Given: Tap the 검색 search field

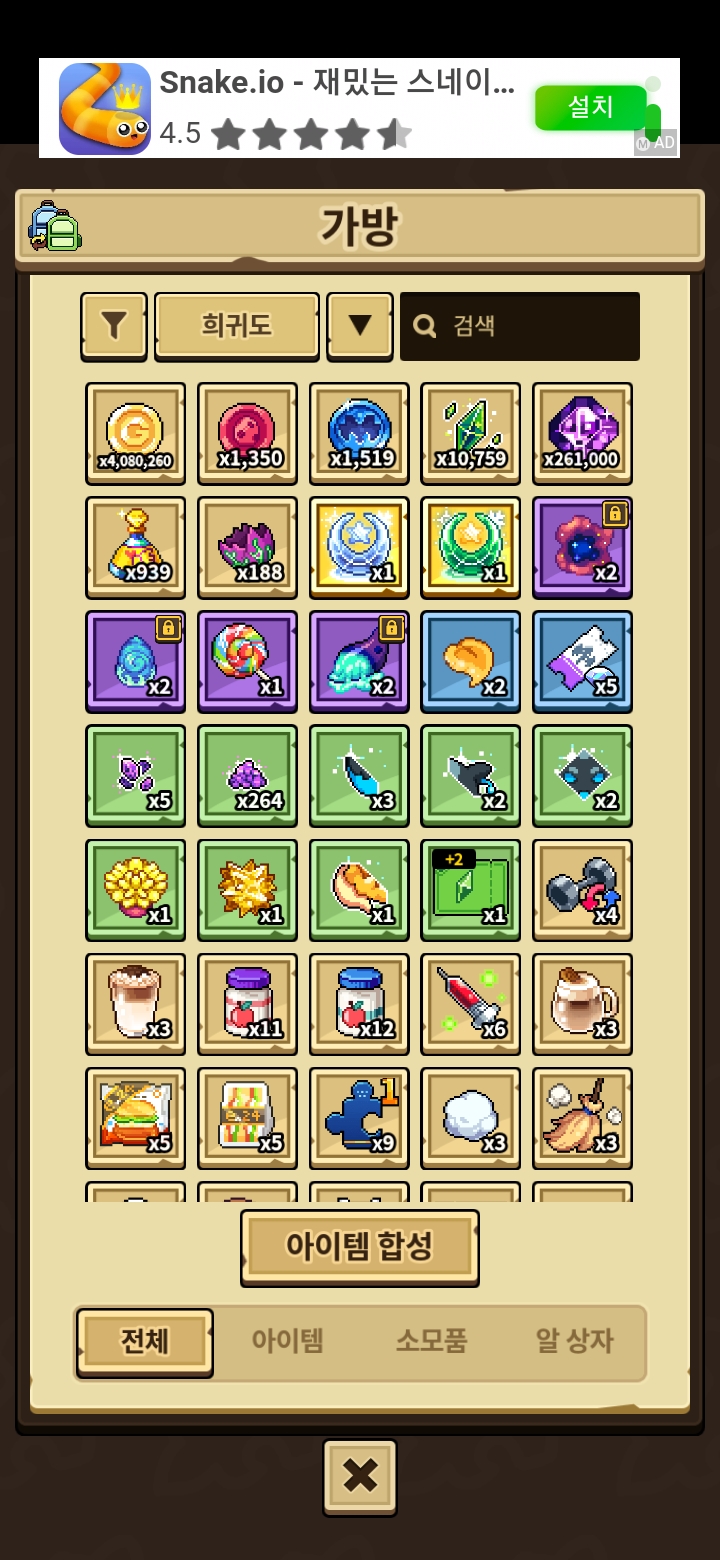Looking at the screenshot, I should click(520, 326).
